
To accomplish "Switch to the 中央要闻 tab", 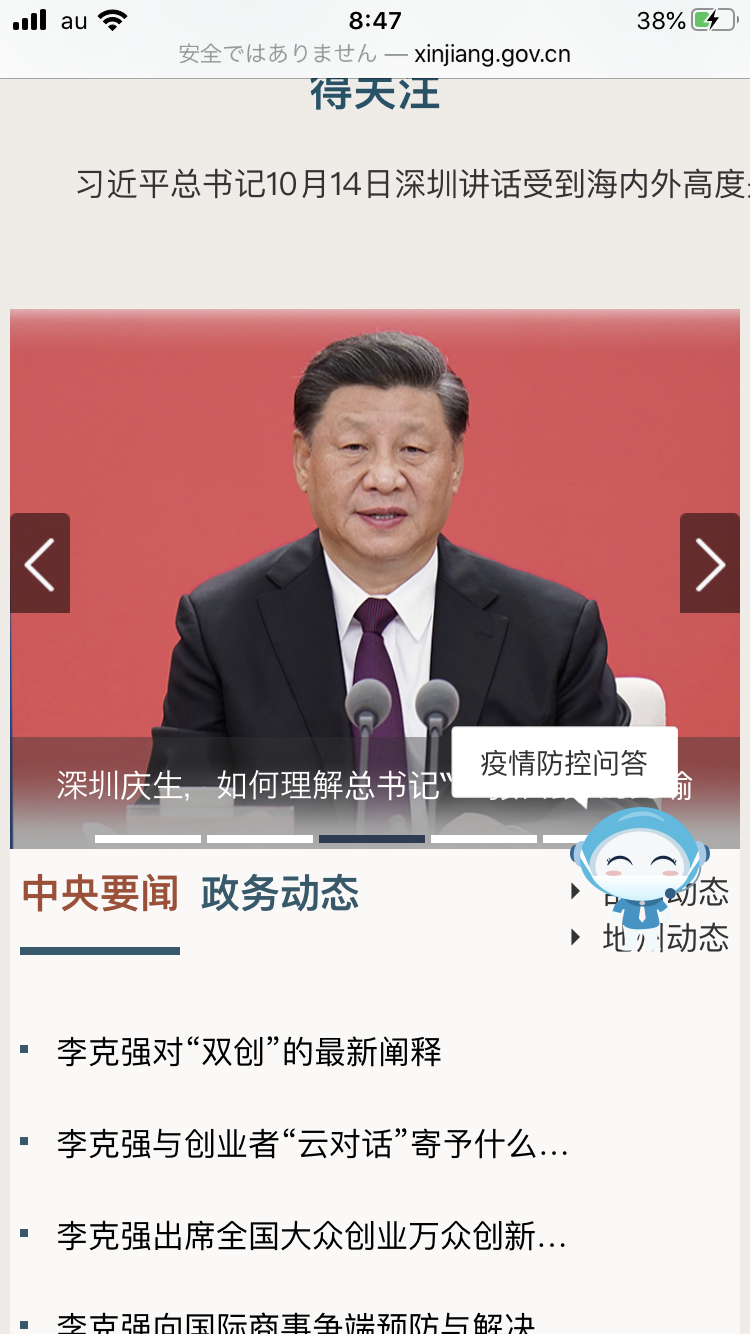I will (100, 893).
